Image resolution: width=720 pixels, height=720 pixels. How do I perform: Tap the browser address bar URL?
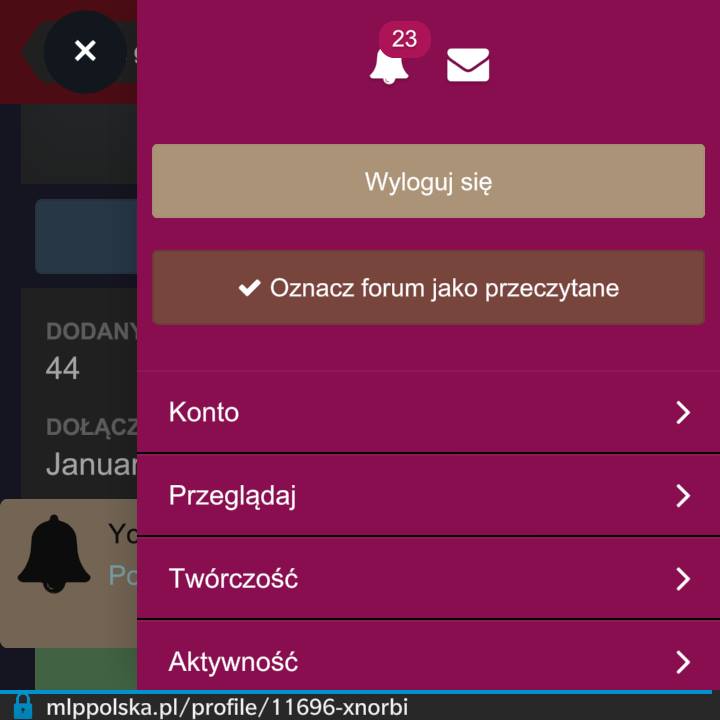(x=227, y=707)
